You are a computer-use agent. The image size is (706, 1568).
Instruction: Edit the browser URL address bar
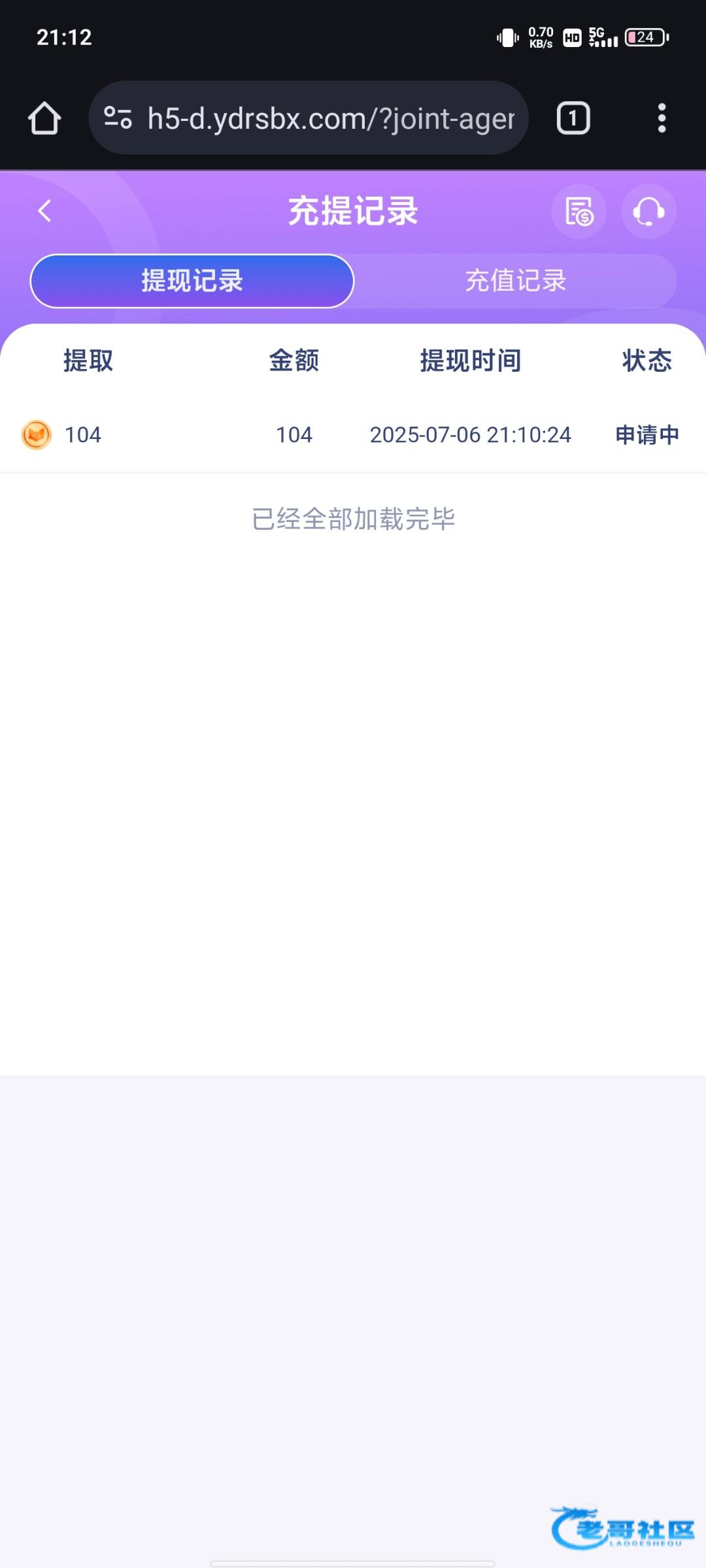pos(309,118)
